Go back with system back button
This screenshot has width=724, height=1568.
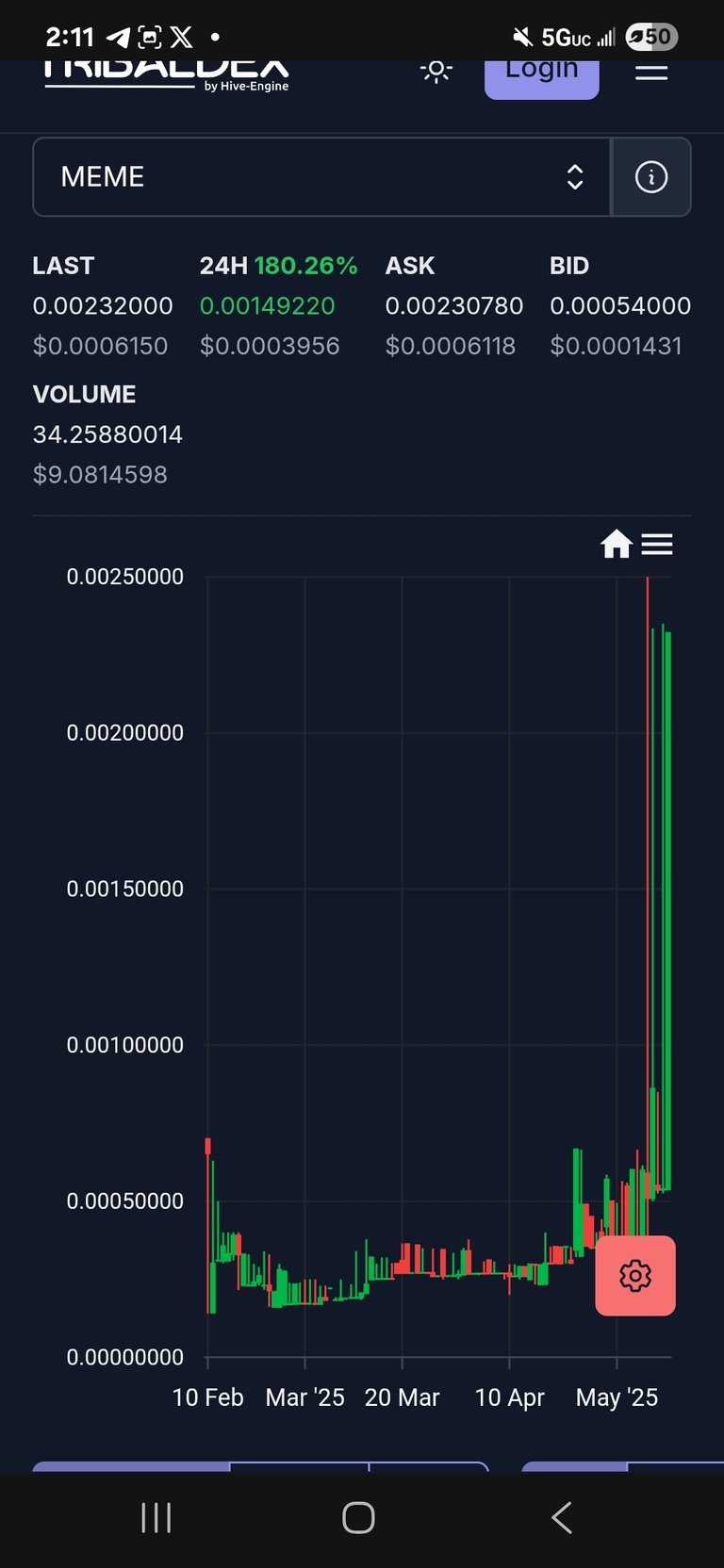click(x=562, y=1518)
